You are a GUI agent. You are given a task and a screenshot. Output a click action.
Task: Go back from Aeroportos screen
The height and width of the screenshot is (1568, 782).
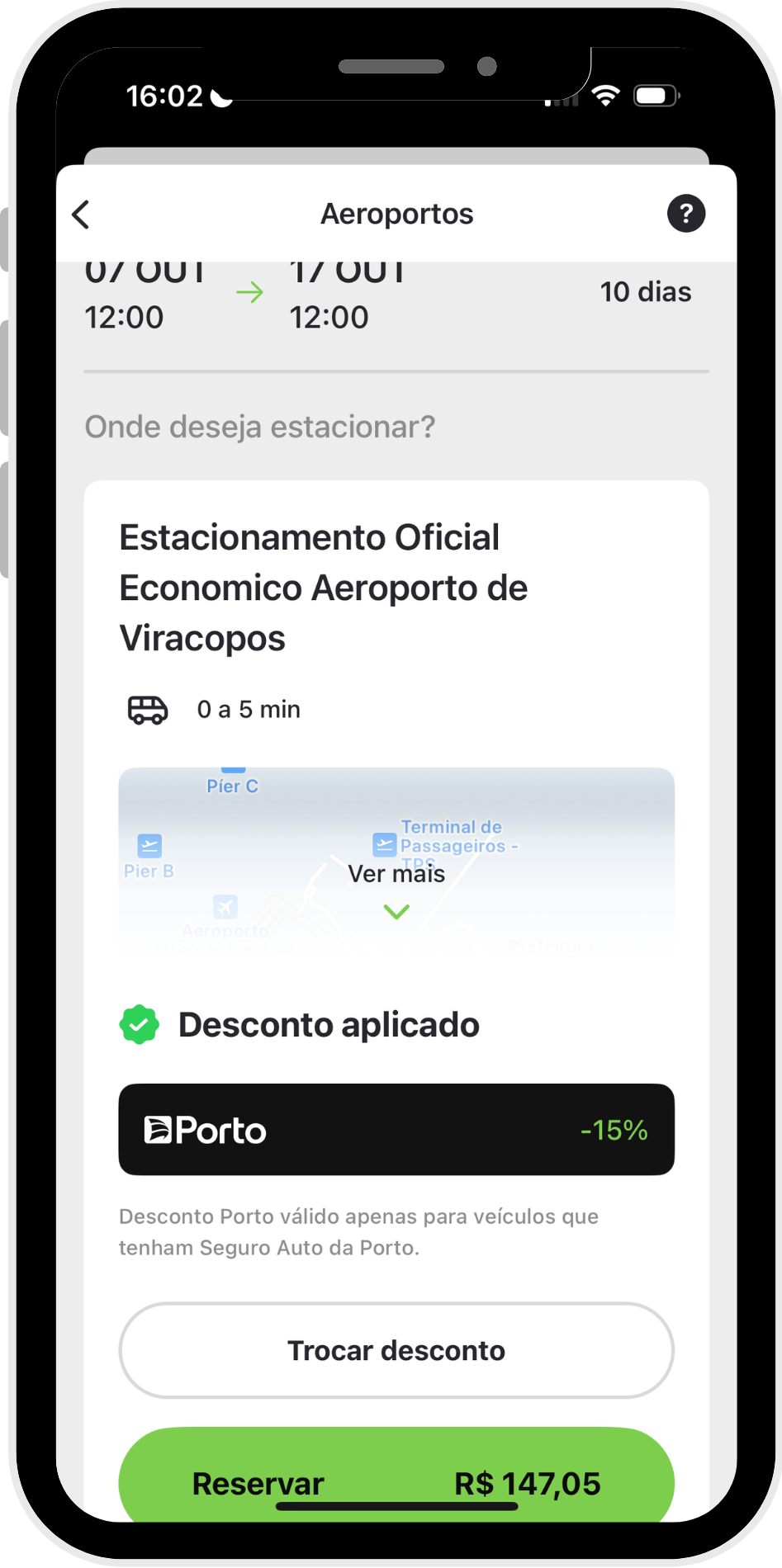pyautogui.click(x=81, y=215)
